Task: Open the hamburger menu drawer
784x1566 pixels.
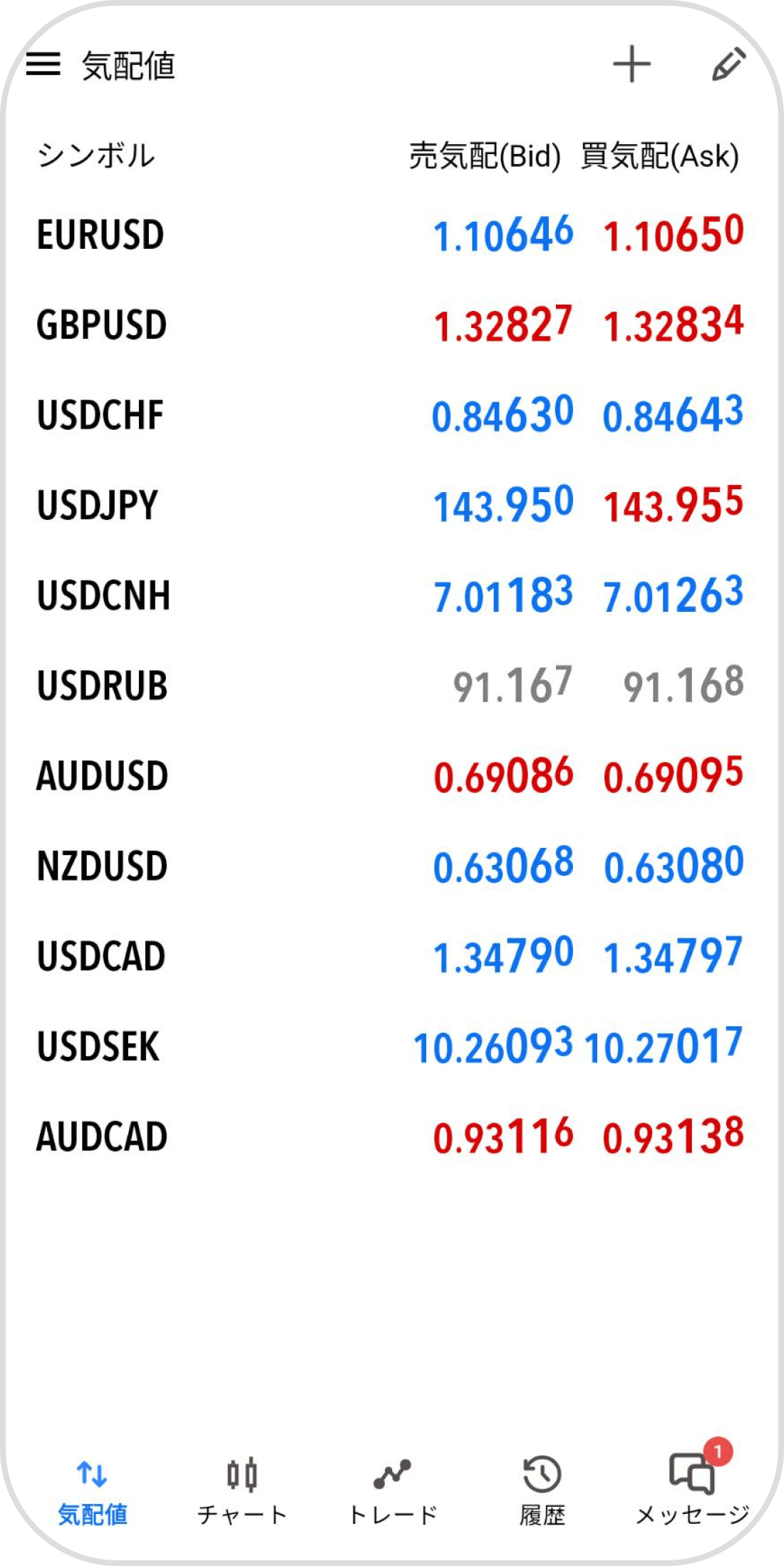Action: 43,64
